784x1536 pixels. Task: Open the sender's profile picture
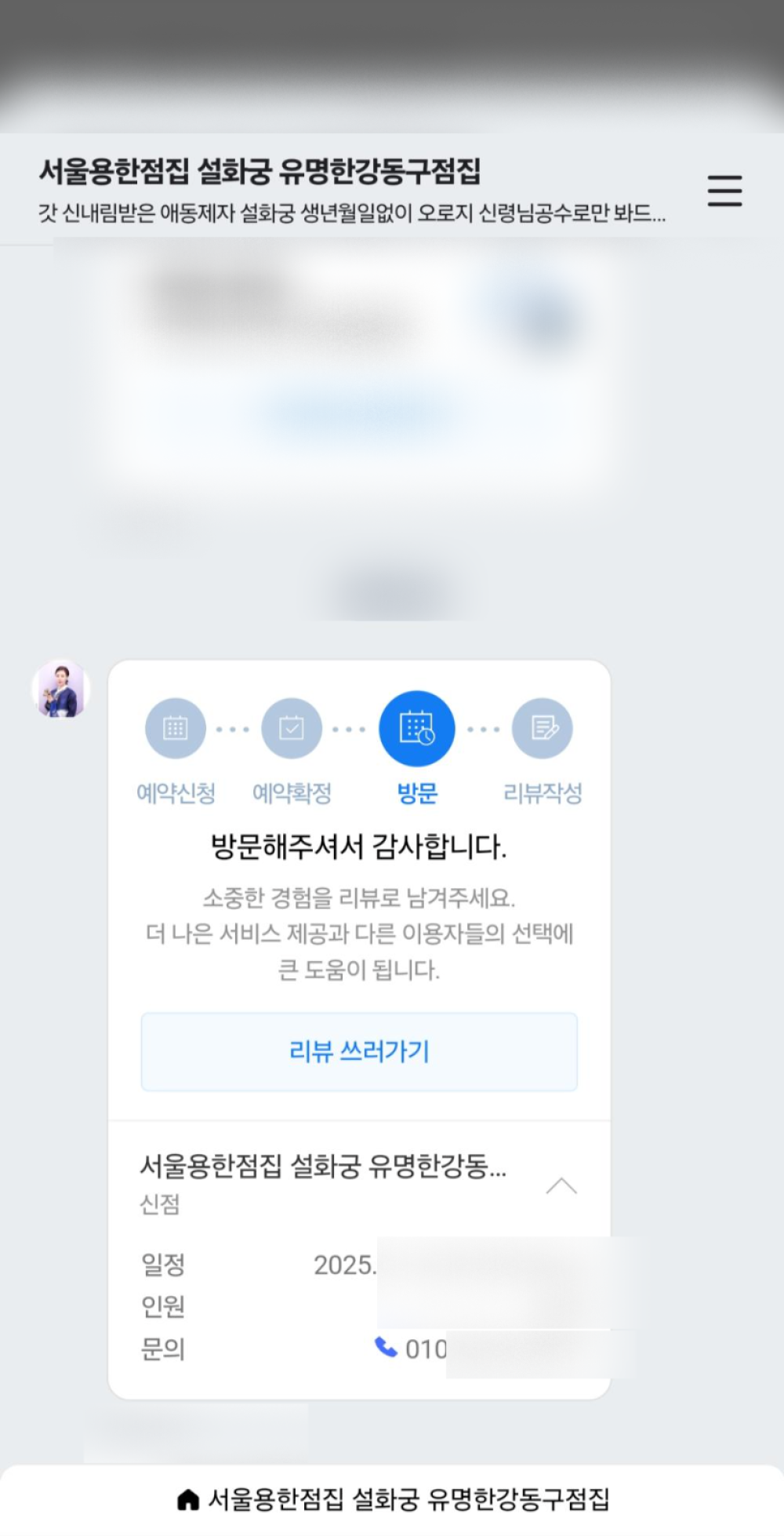point(61,690)
